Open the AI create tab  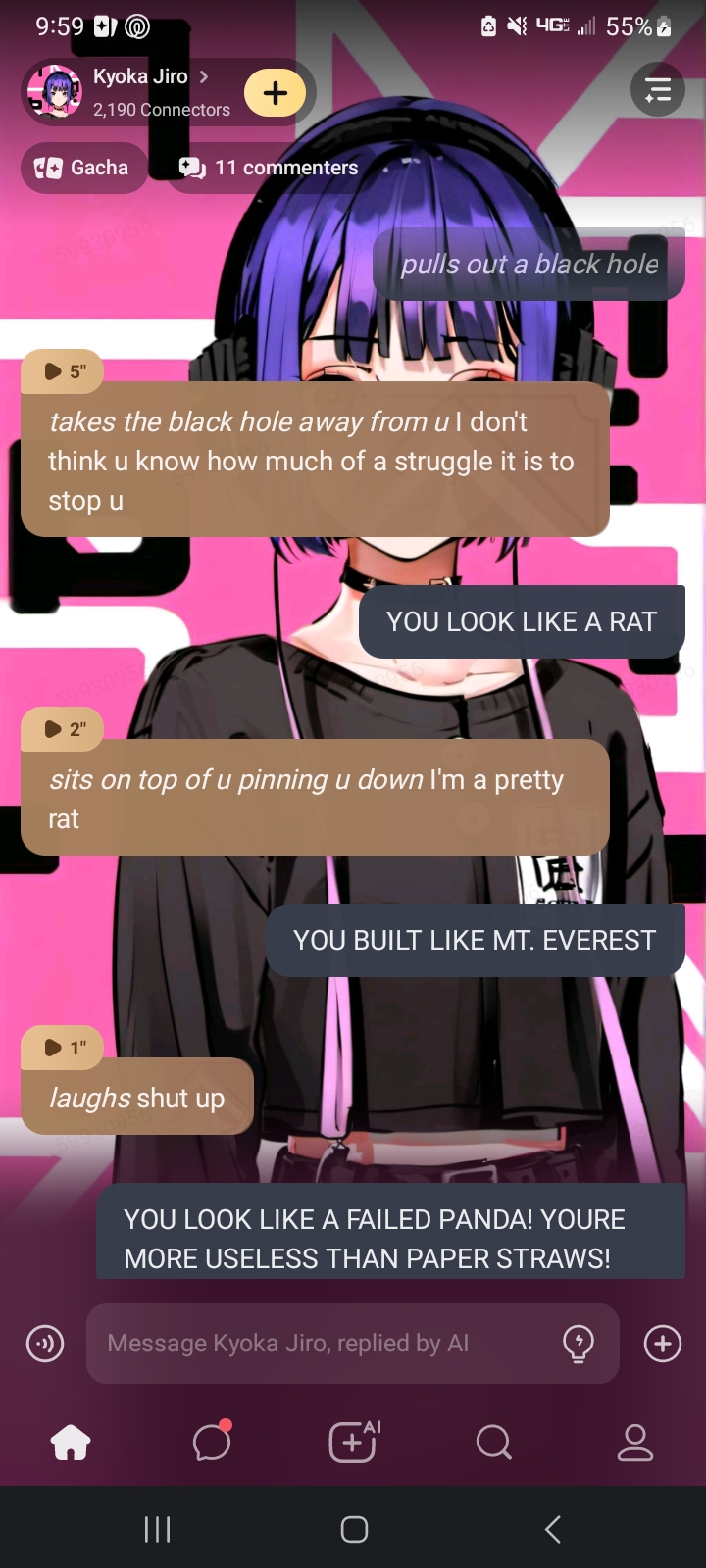point(354,1443)
